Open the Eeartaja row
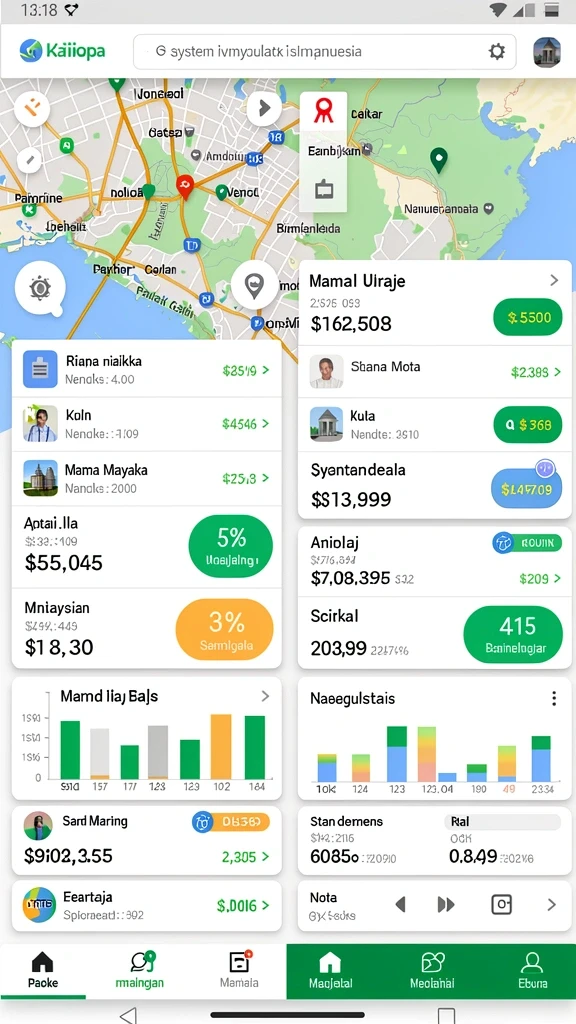The image size is (576, 1024). pos(146,905)
